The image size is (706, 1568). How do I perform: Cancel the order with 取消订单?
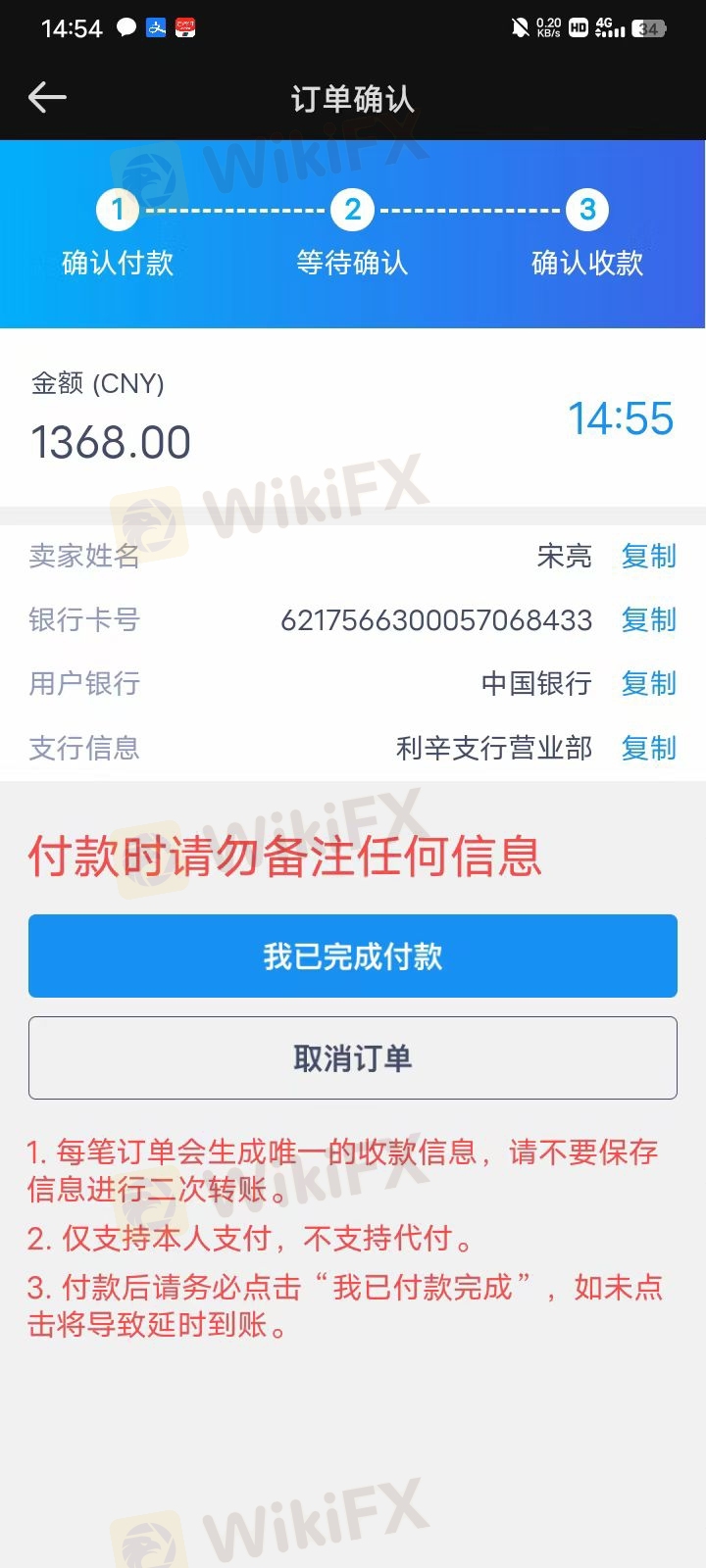click(x=353, y=1057)
